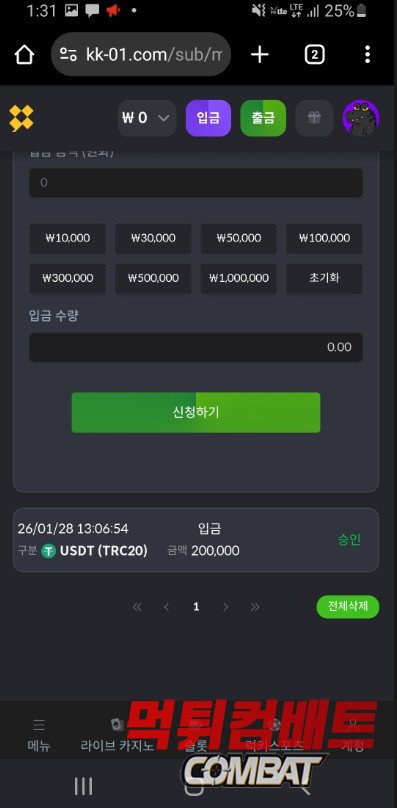This screenshot has height=808, width=397.
Task: Focus the deposit amount input field
Action: point(196,182)
